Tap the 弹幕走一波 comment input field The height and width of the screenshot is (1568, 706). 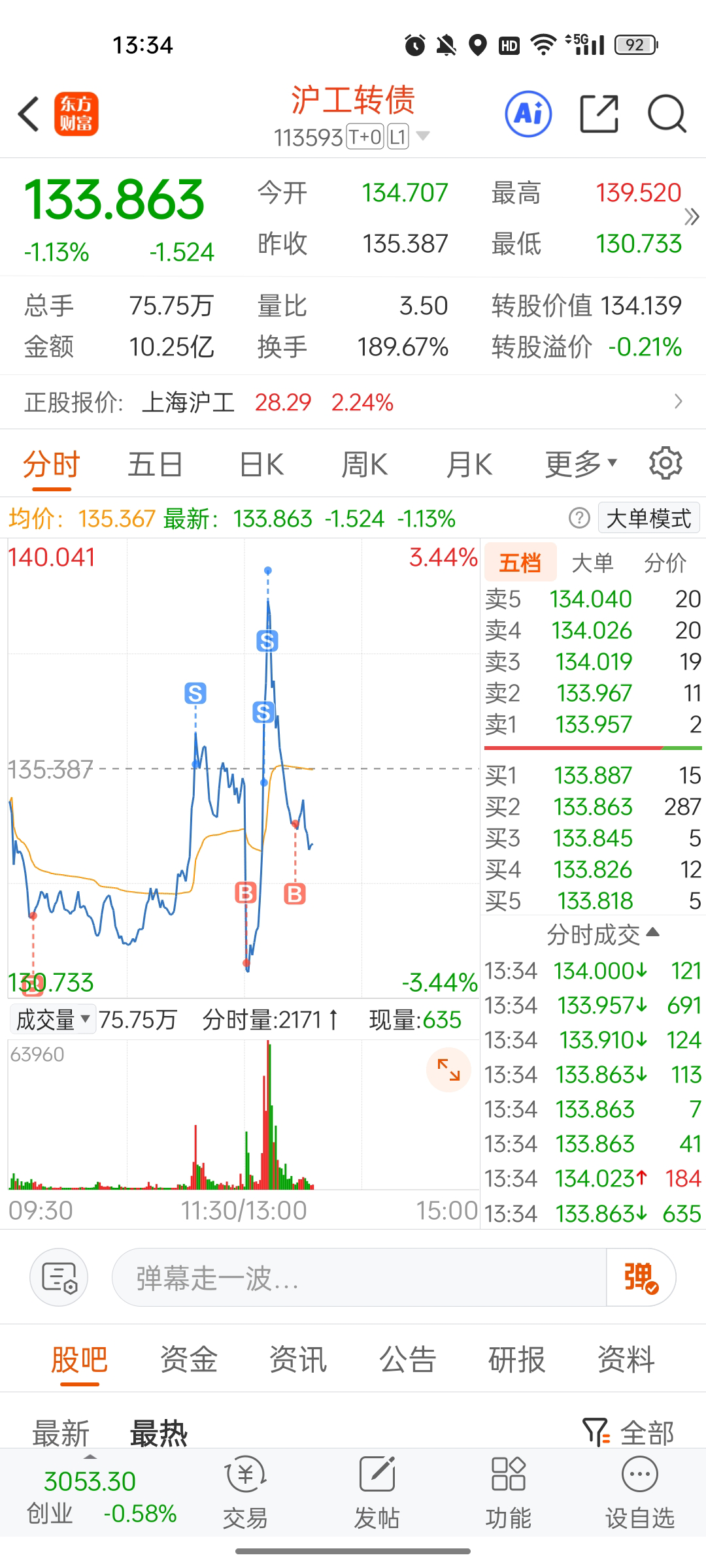(x=360, y=1277)
